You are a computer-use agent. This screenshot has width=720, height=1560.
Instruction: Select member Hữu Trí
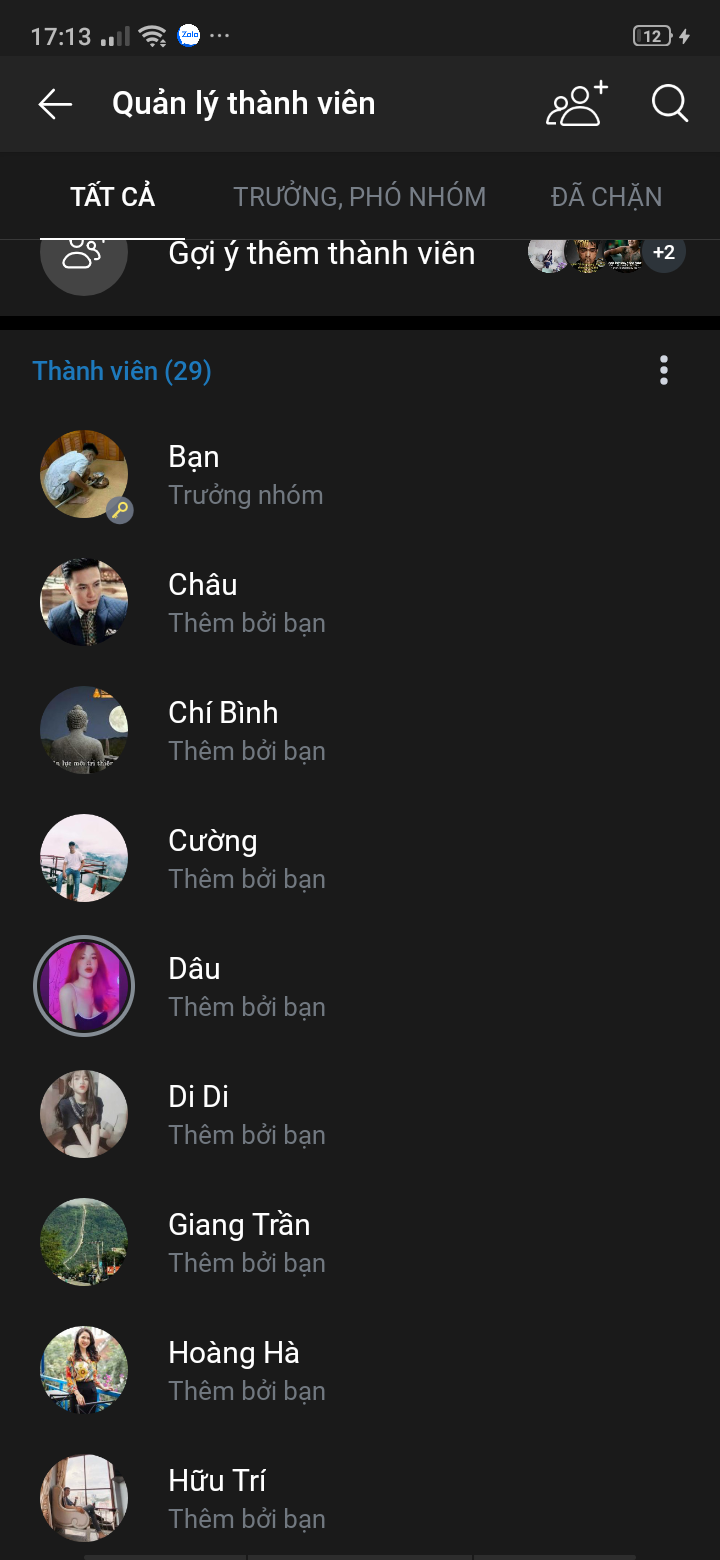[360, 1497]
